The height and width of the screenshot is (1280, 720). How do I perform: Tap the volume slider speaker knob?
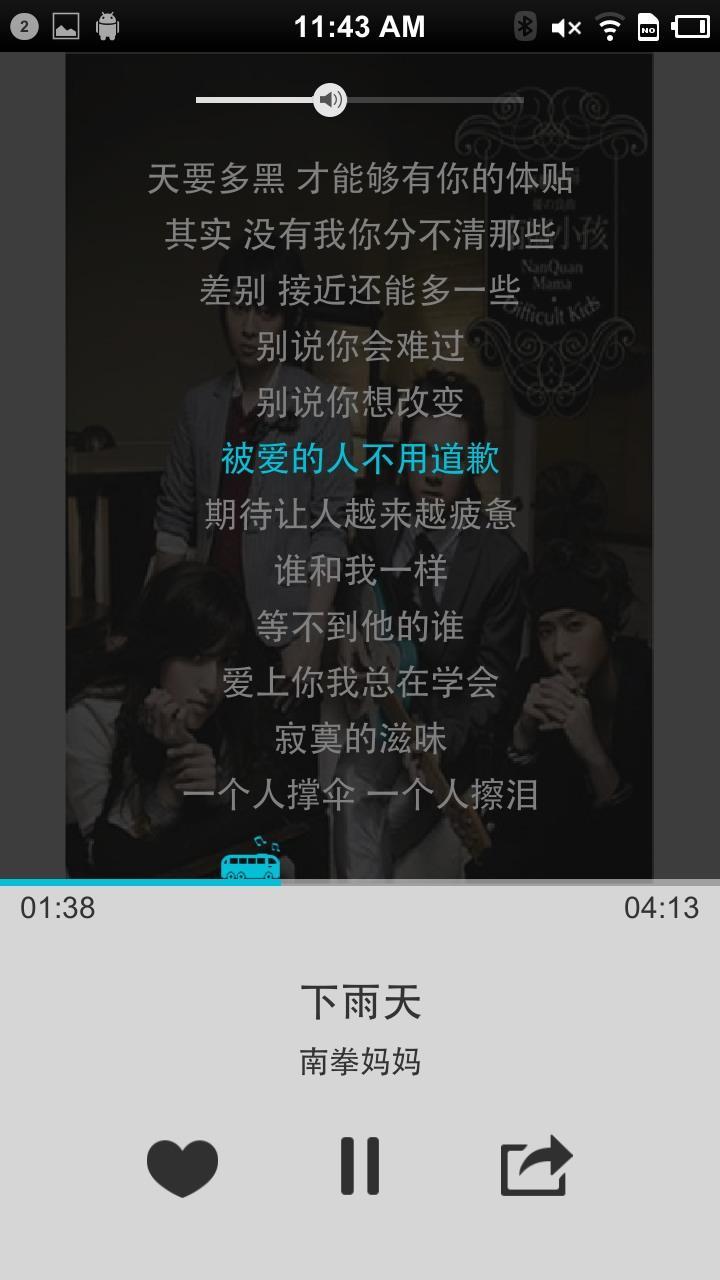tap(330, 100)
